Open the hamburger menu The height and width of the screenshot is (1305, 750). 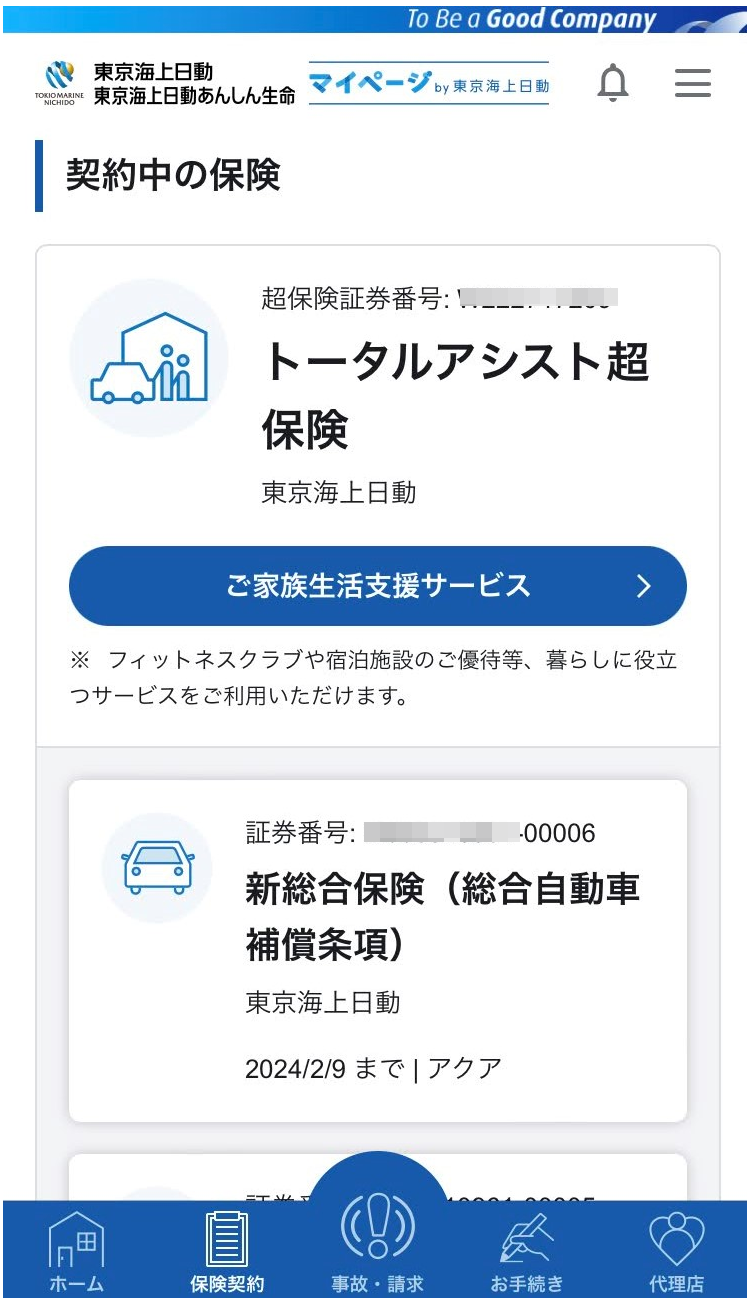tap(692, 83)
